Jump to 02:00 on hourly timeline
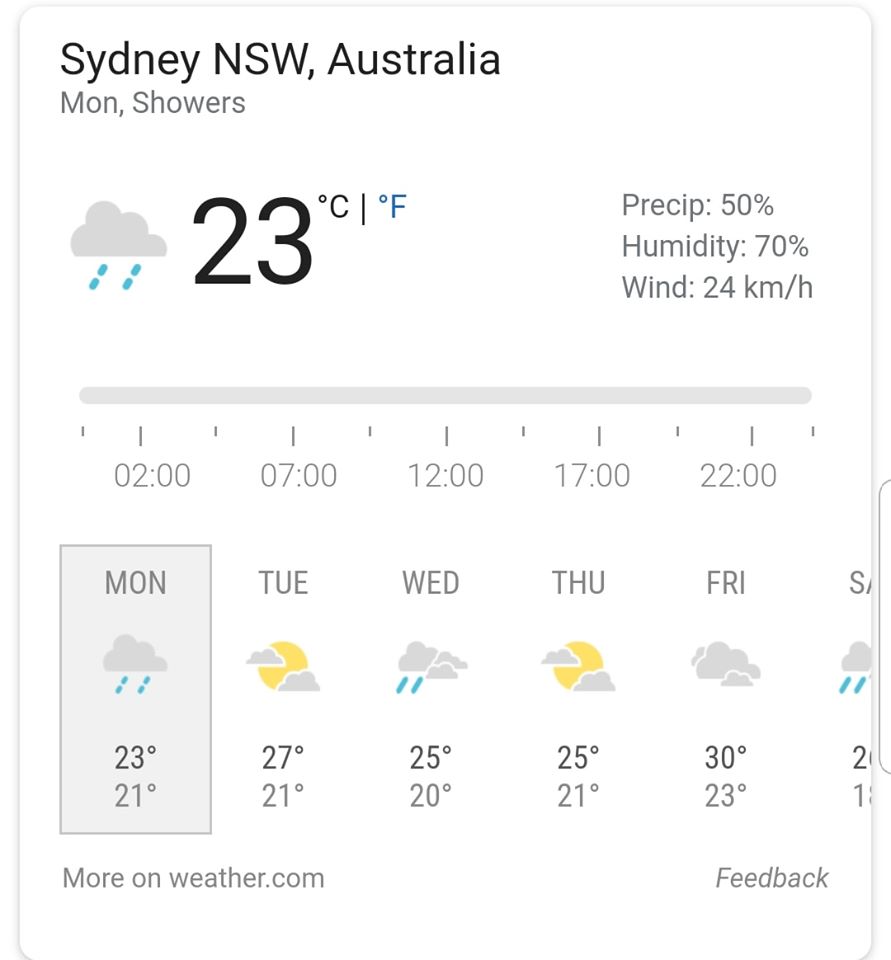 click(x=152, y=475)
